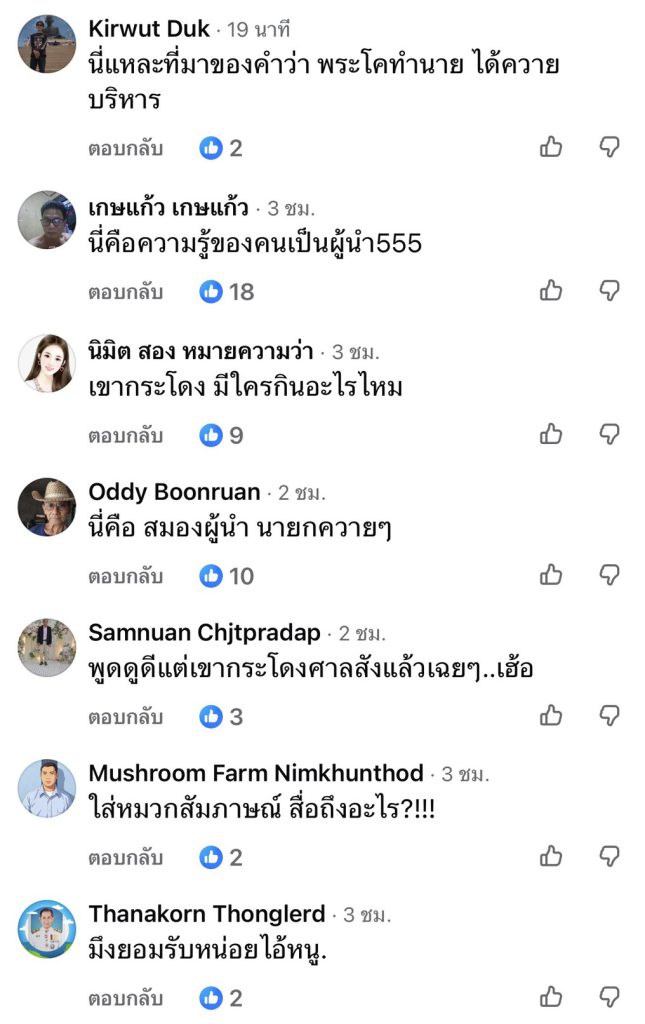Open Oddy Boonruan's profile name
645x1024 pixels.
174,492
